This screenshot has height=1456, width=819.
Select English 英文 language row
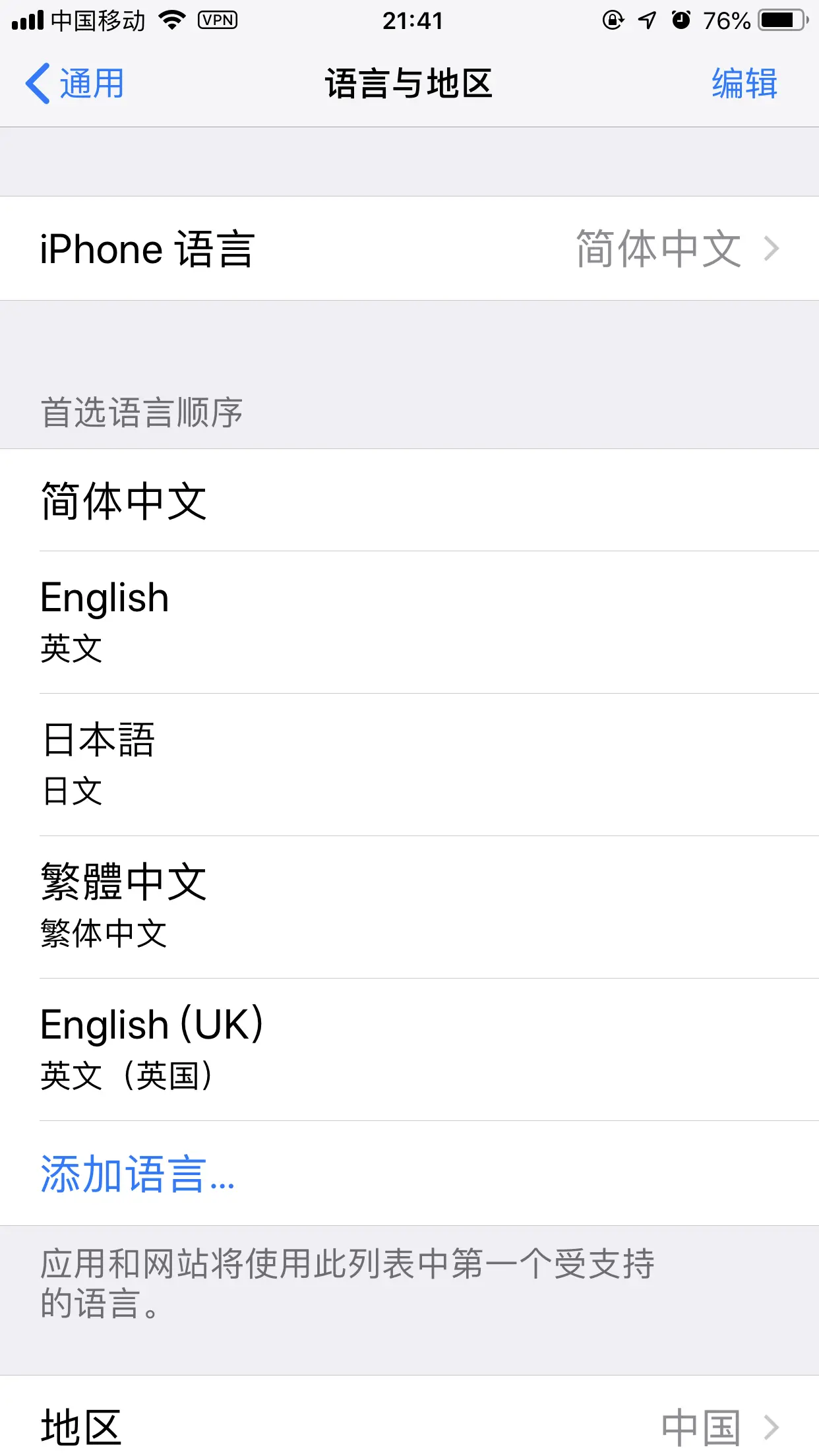[409, 622]
